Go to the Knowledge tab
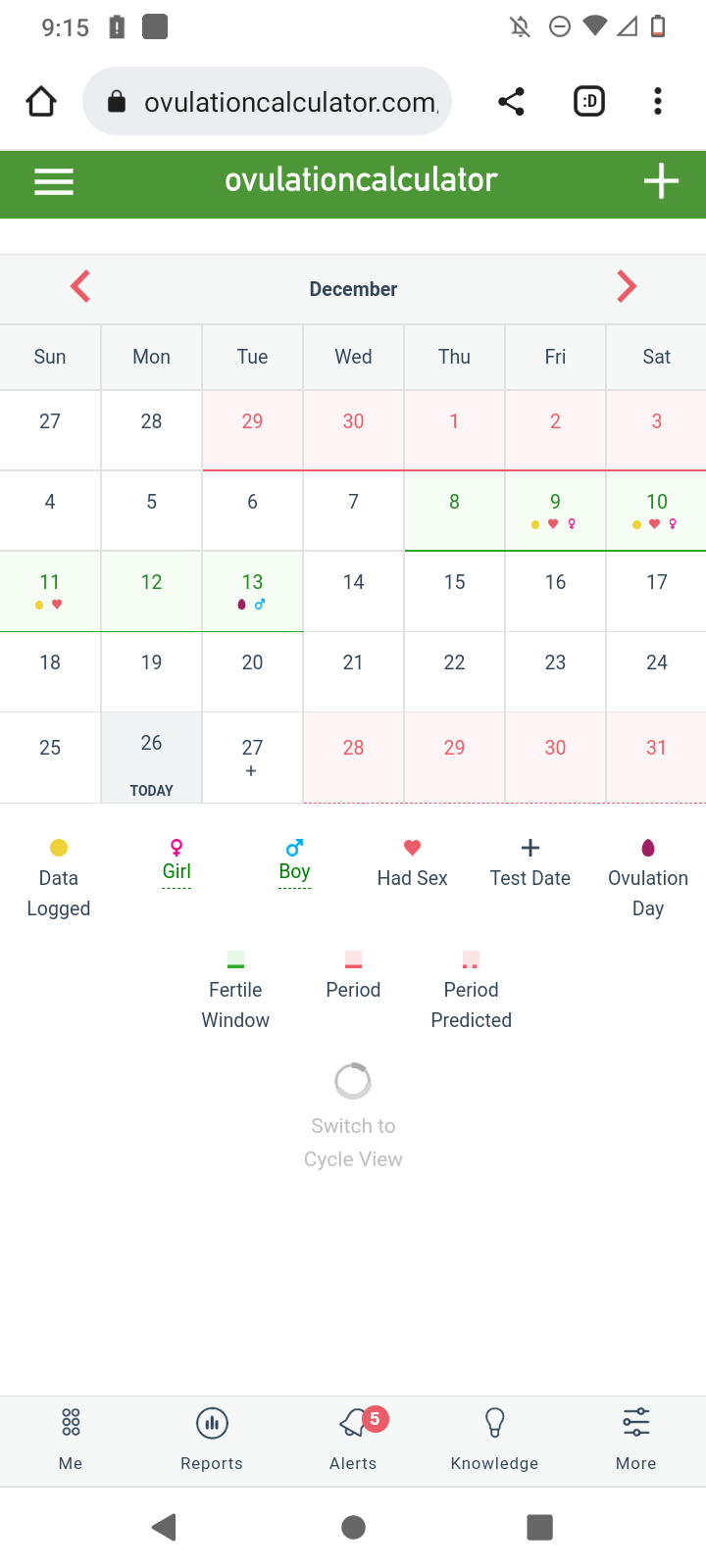The height and width of the screenshot is (1568, 706). (x=494, y=1441)
